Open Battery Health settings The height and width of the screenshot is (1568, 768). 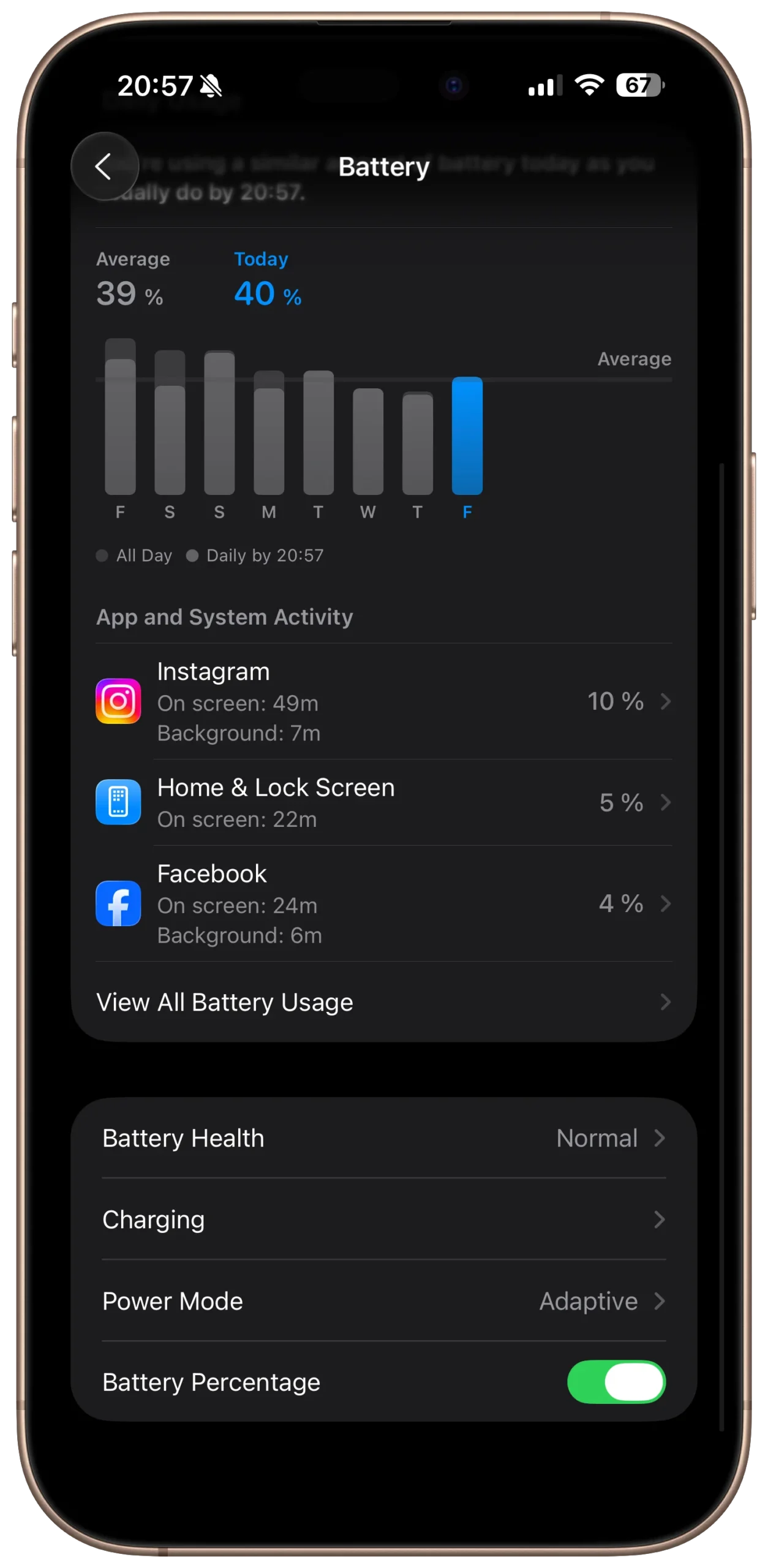click(383, 1138)
